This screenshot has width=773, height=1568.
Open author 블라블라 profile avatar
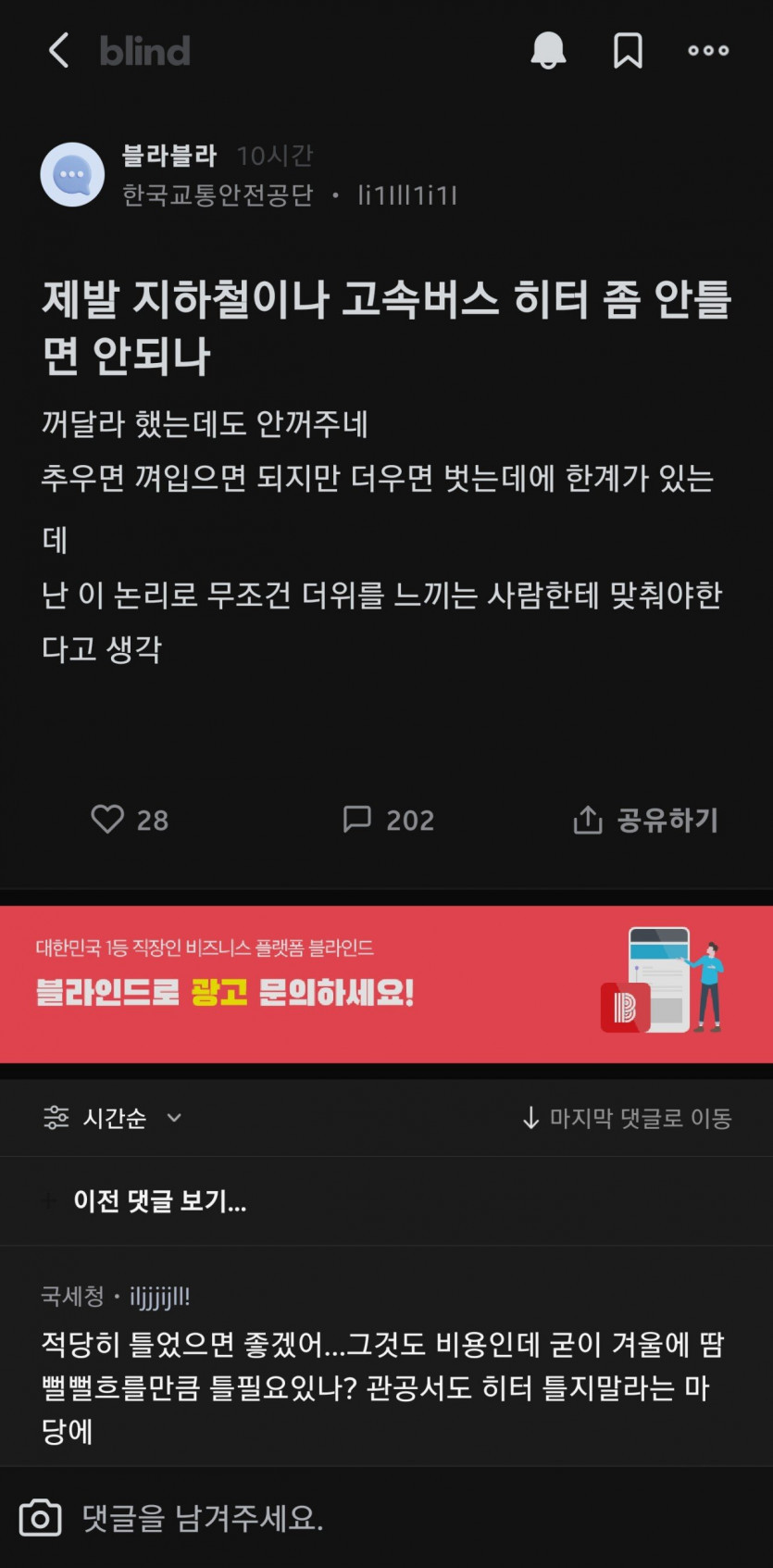pos(72,174)
